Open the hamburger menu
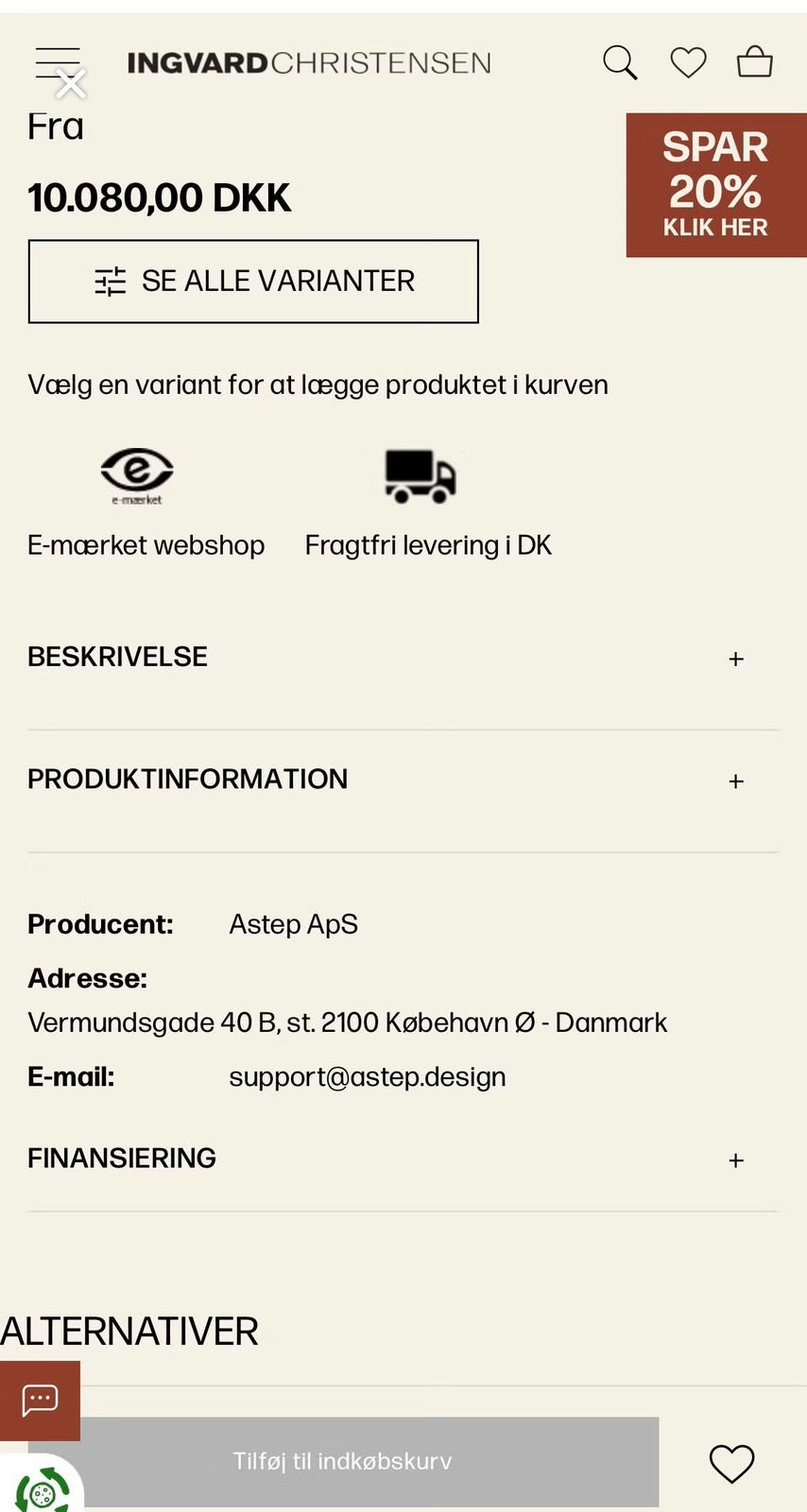The height and width of the screenshot is (1512, 807). 58,63
